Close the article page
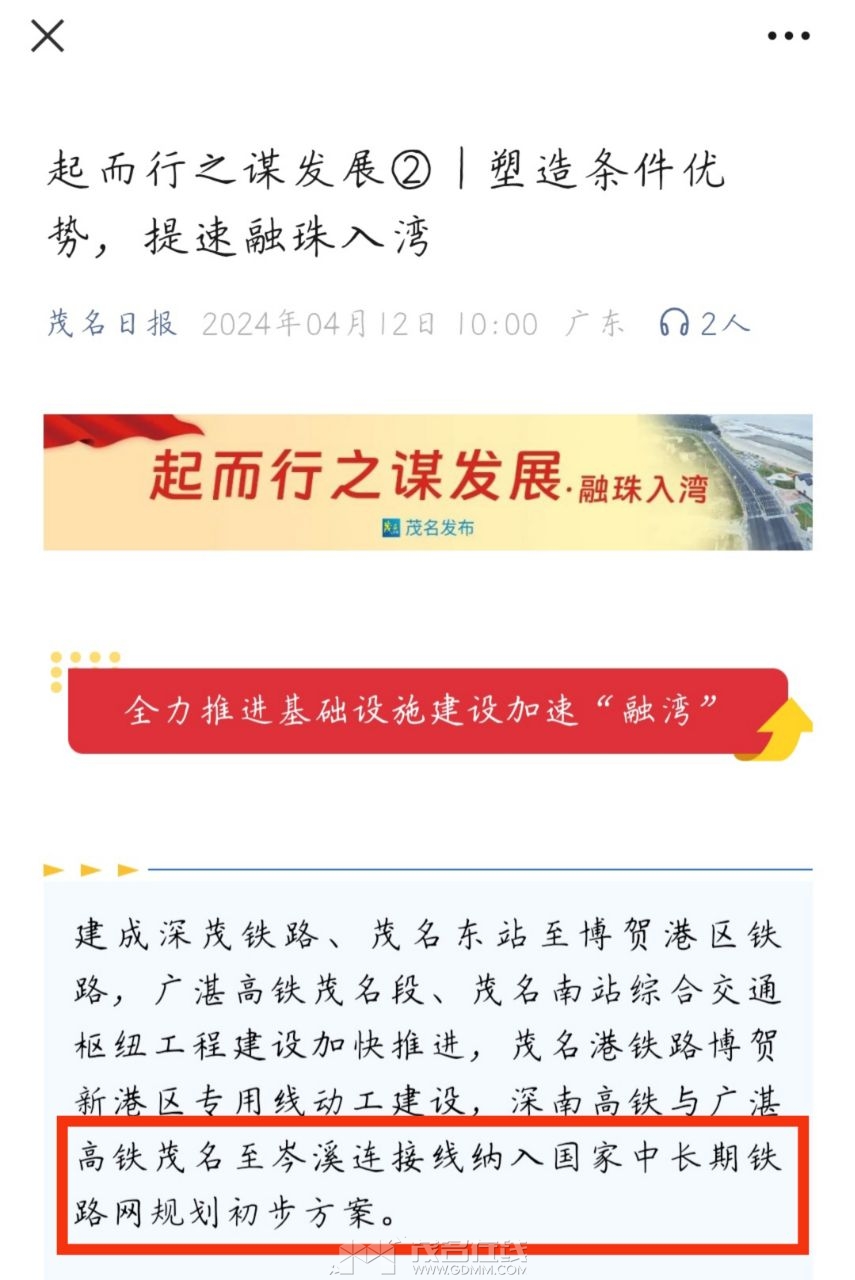The image size is (855, 1280). [47, 37]
